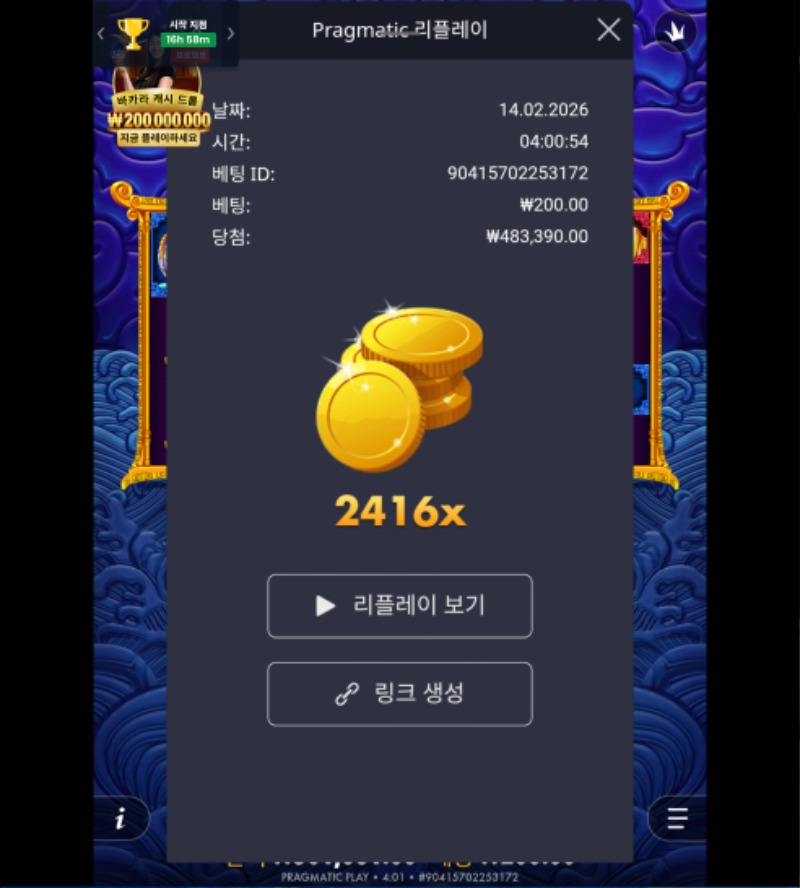Open the game info icon

(121, 820)
